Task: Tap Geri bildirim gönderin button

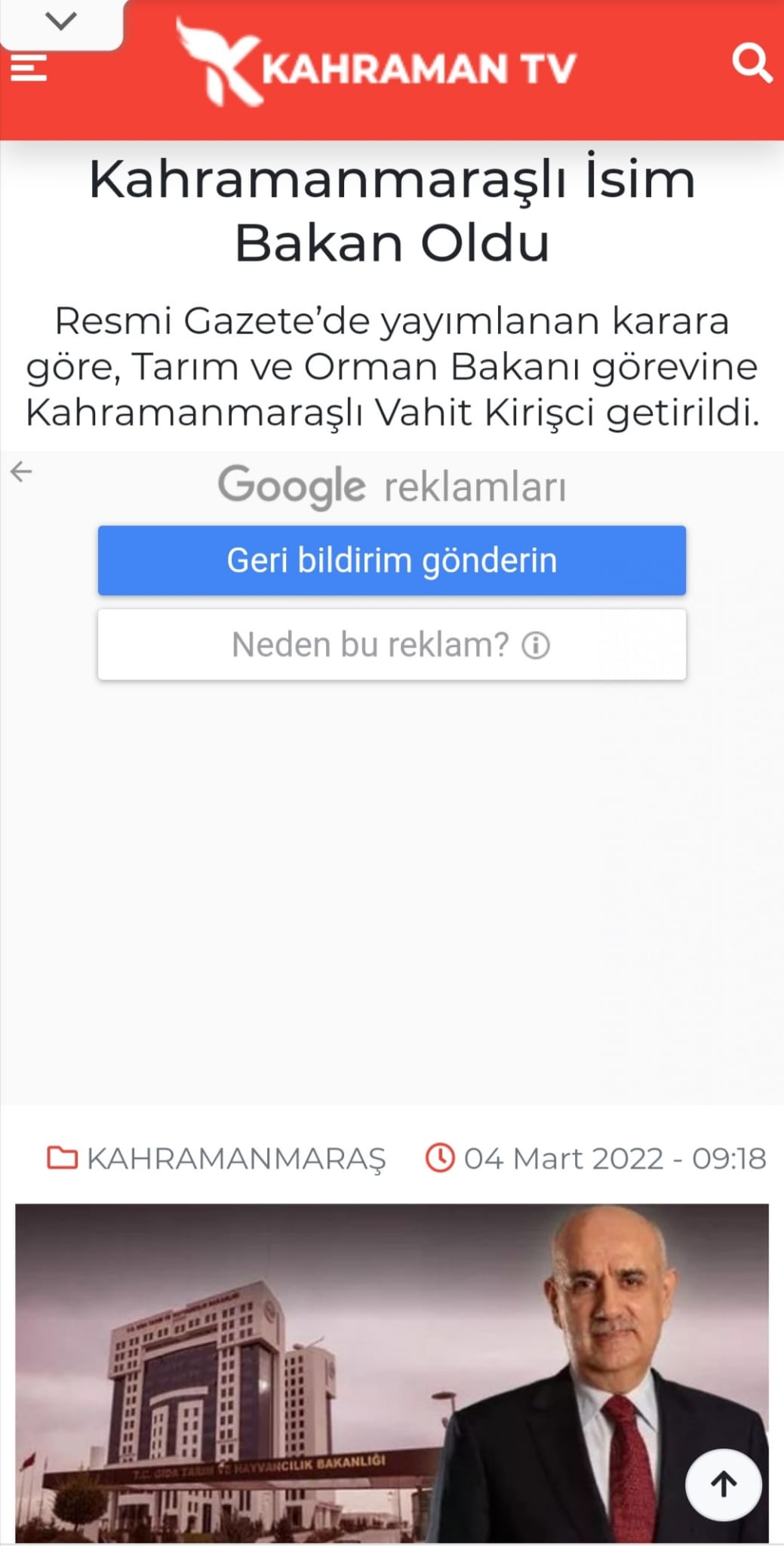Action: 392,561
